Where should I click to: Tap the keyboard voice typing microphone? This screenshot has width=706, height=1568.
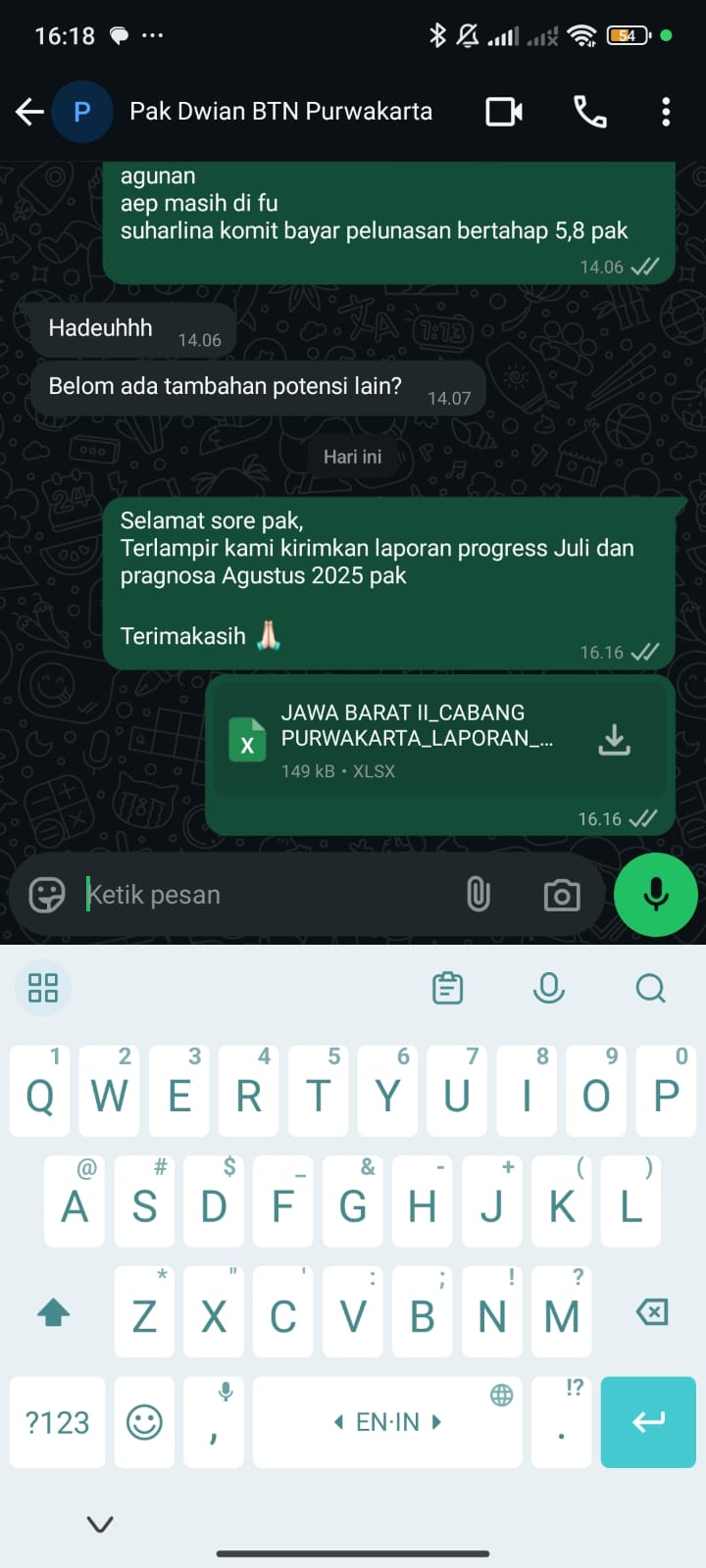[x=548, y=988]
